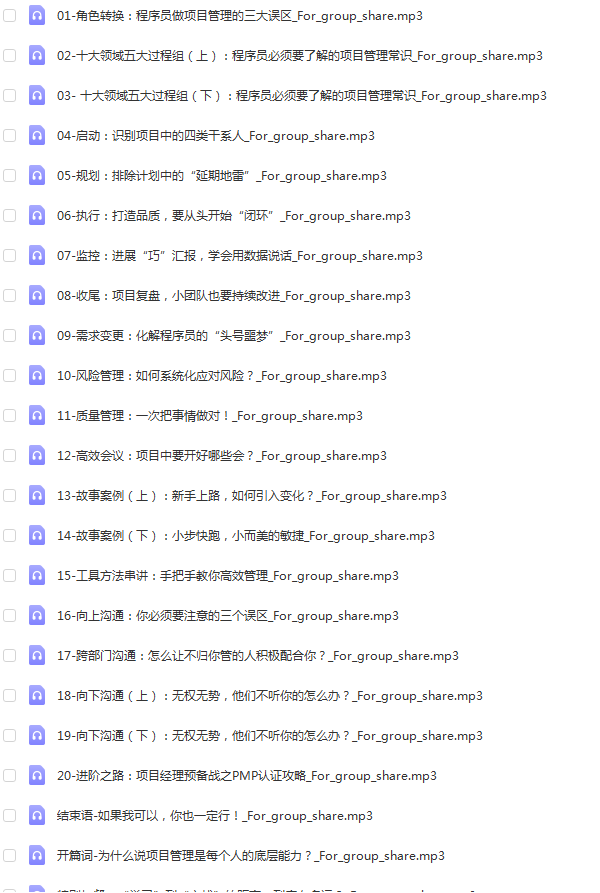The image size is (600, 893).
Task: Open 15-工具方法串讲 audio file
Action: (228, 576)
